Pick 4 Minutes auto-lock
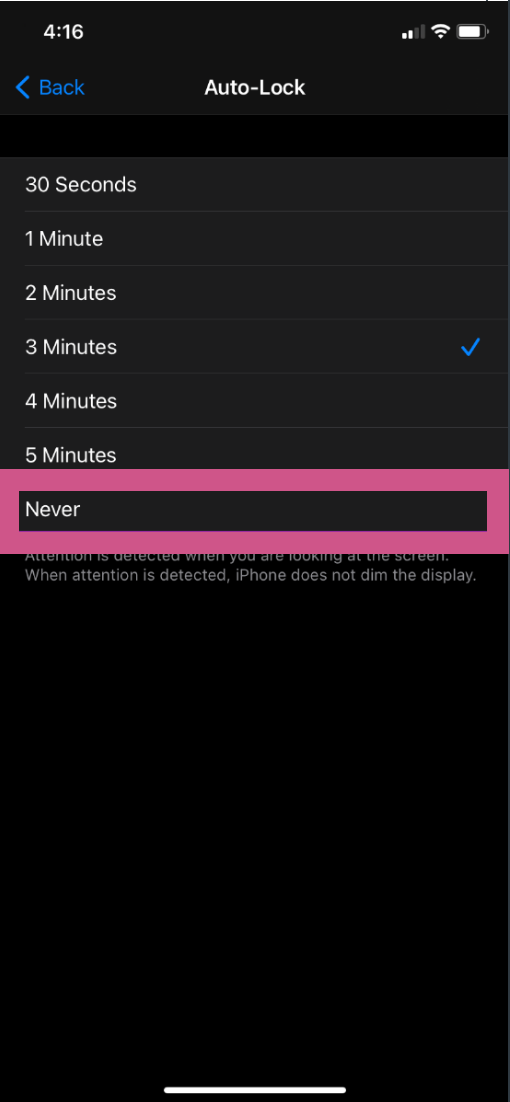Viewport: 510px width, 1102px height. click(x=255, y=401)
